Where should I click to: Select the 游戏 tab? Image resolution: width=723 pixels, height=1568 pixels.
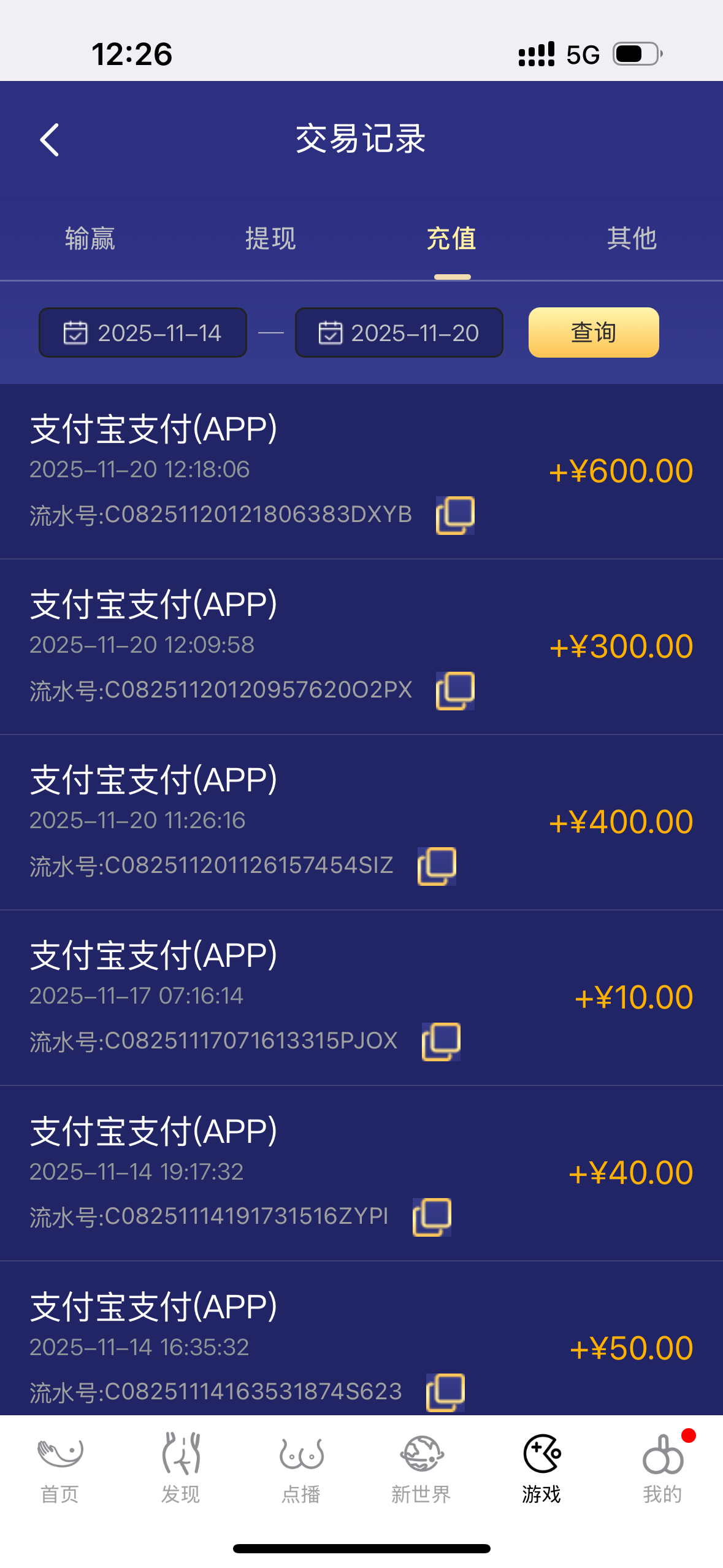point(541,1469)
